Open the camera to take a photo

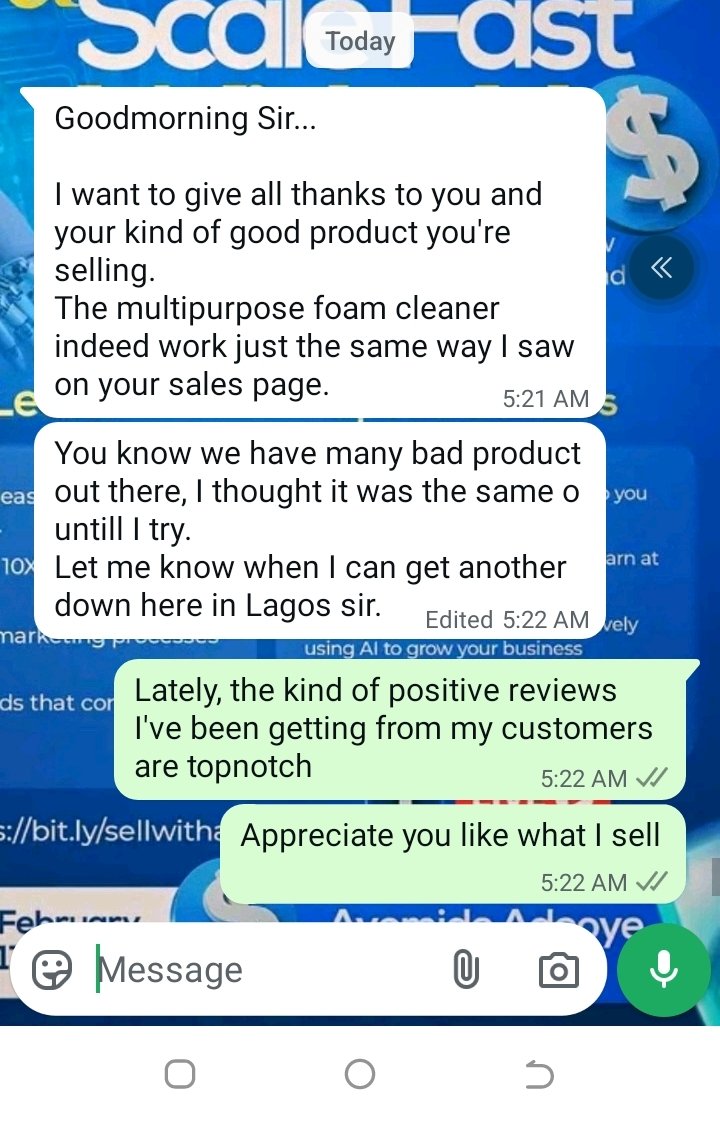click(558, 969)
